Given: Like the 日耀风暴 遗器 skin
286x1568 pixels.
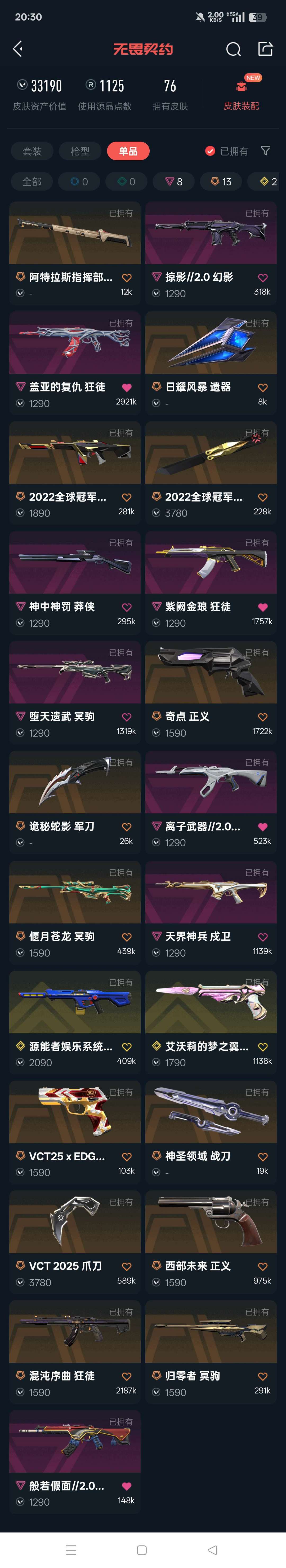Looking at the screenshot, I should (263, 388).
